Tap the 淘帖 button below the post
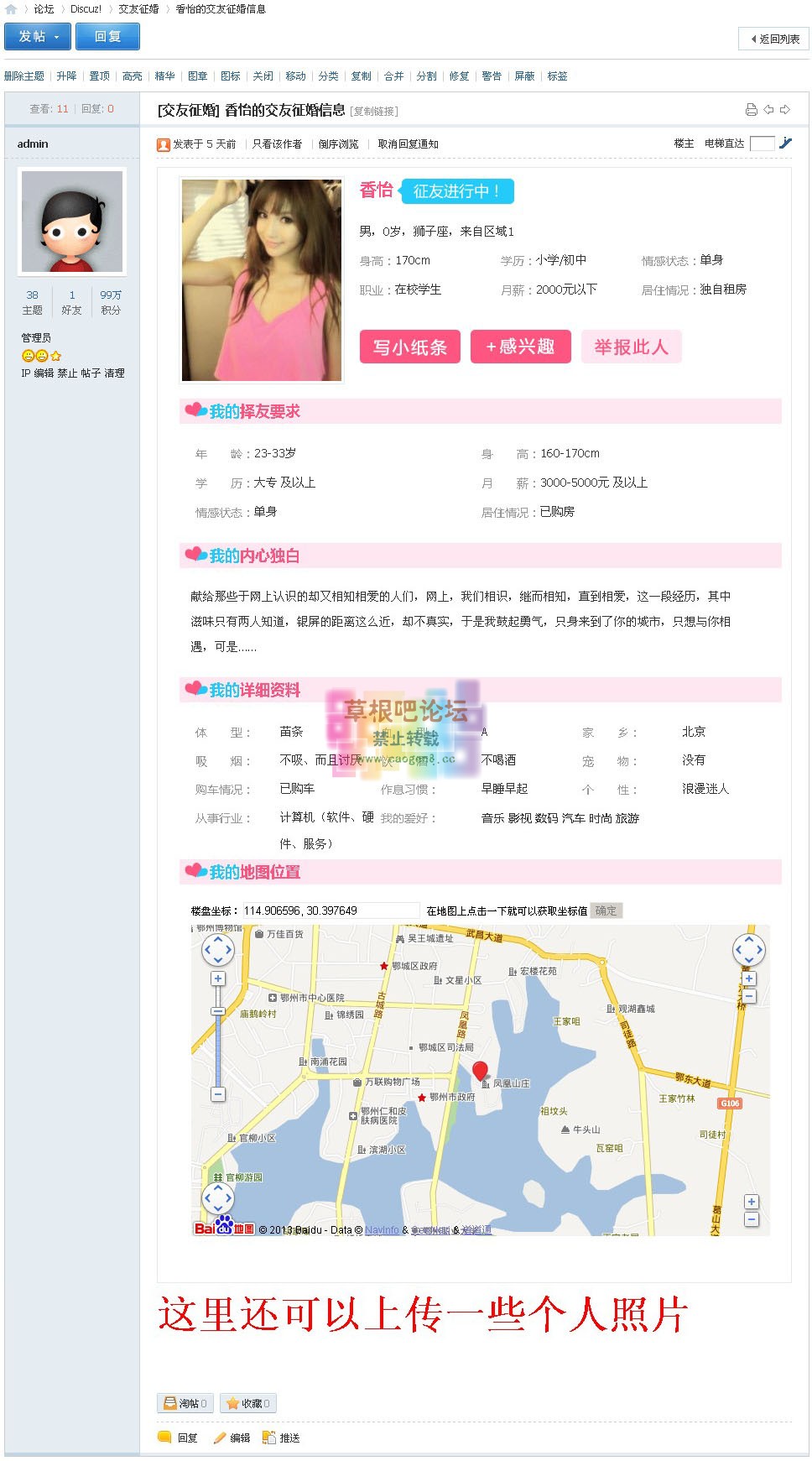Screen dimensions: 812x1461 click(184, 1403)
